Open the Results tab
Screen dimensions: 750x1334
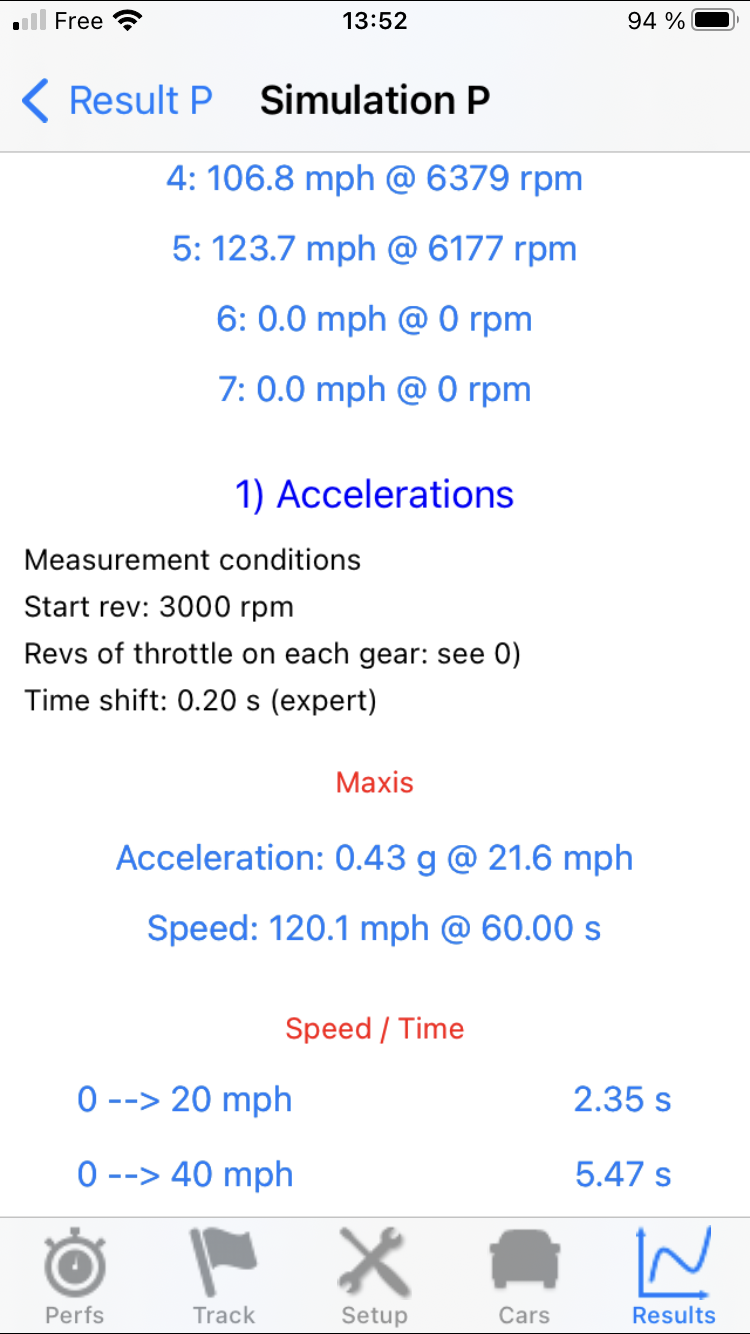click(x=674, y=1275)
